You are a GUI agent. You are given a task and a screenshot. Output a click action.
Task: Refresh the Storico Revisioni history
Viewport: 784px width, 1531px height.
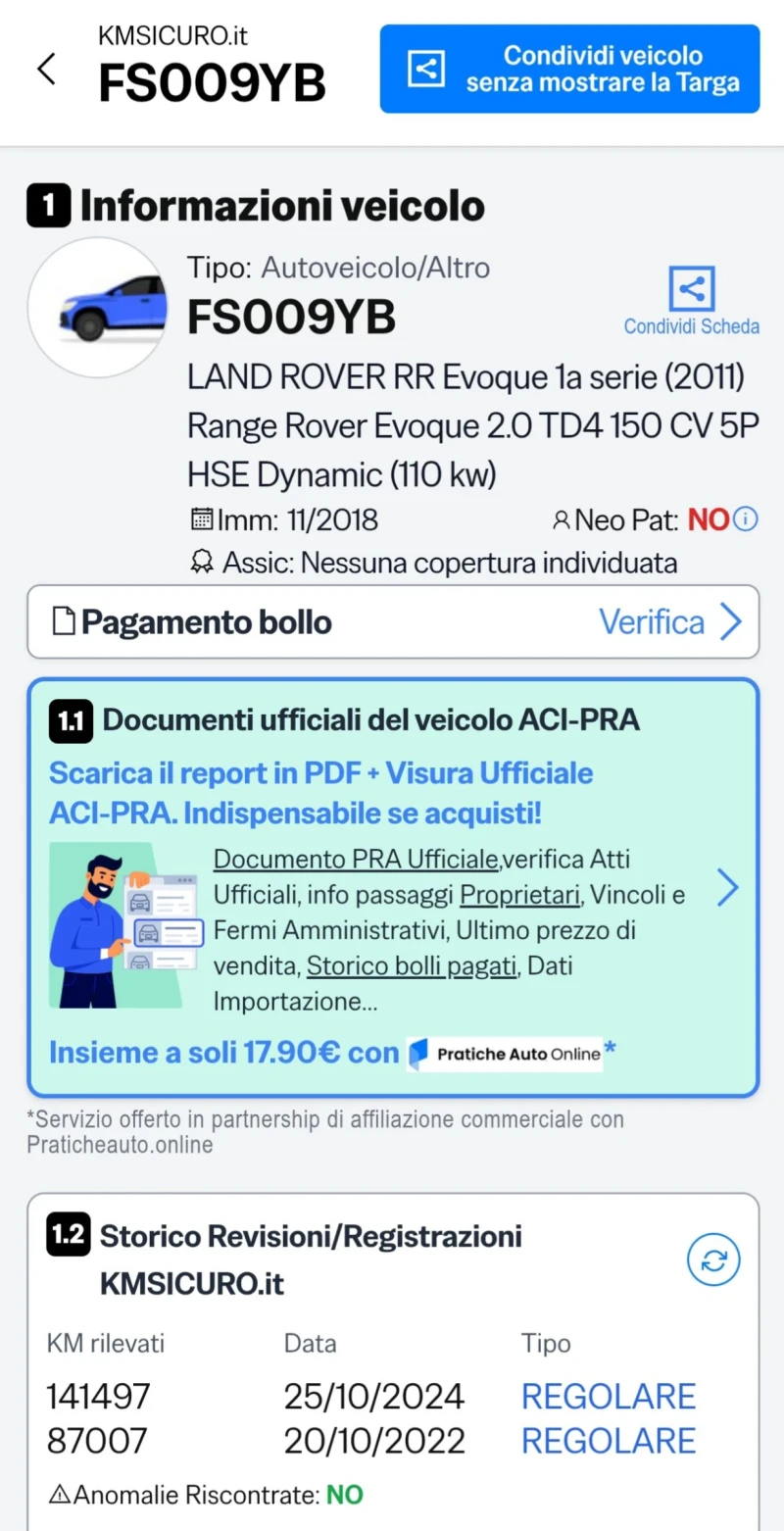[712, 1259]
